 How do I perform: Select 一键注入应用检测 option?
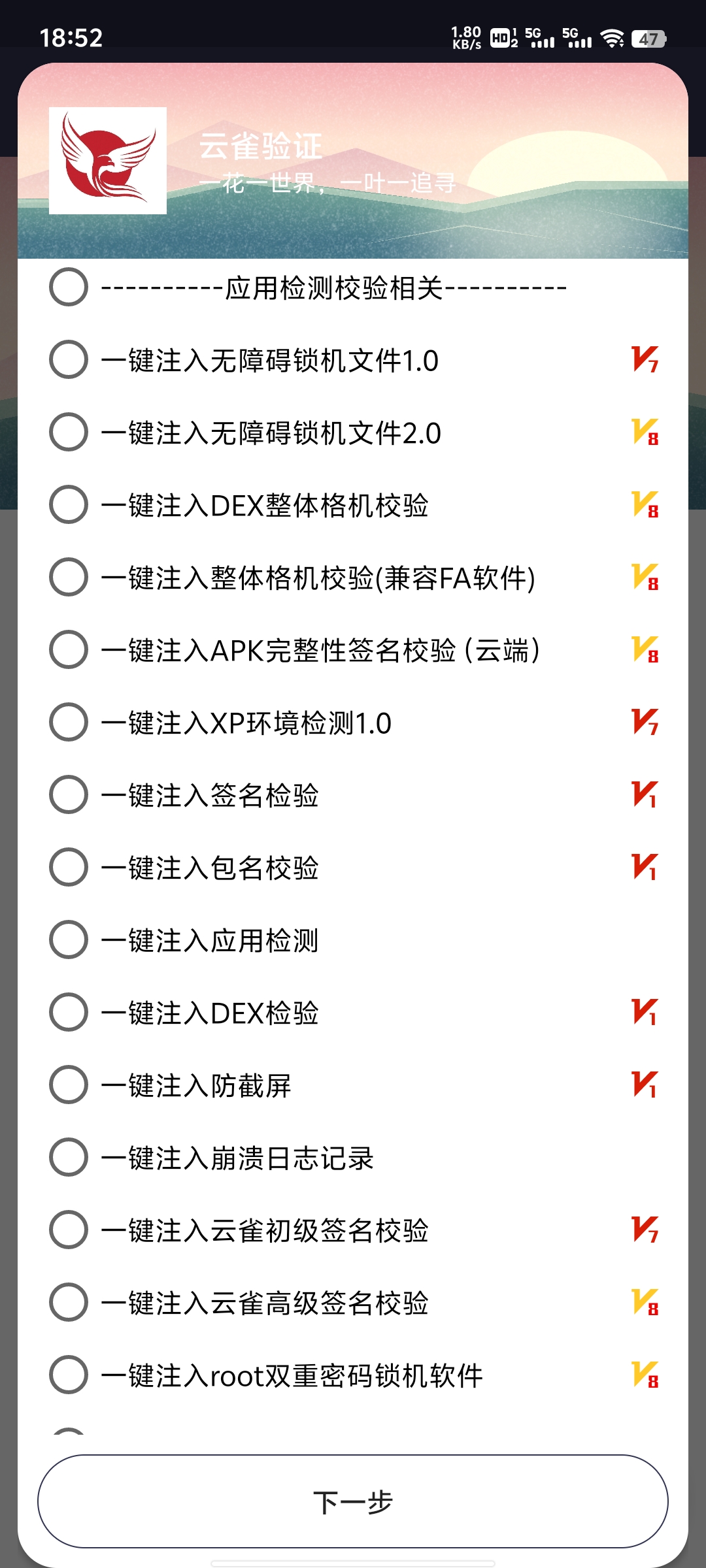69,939
